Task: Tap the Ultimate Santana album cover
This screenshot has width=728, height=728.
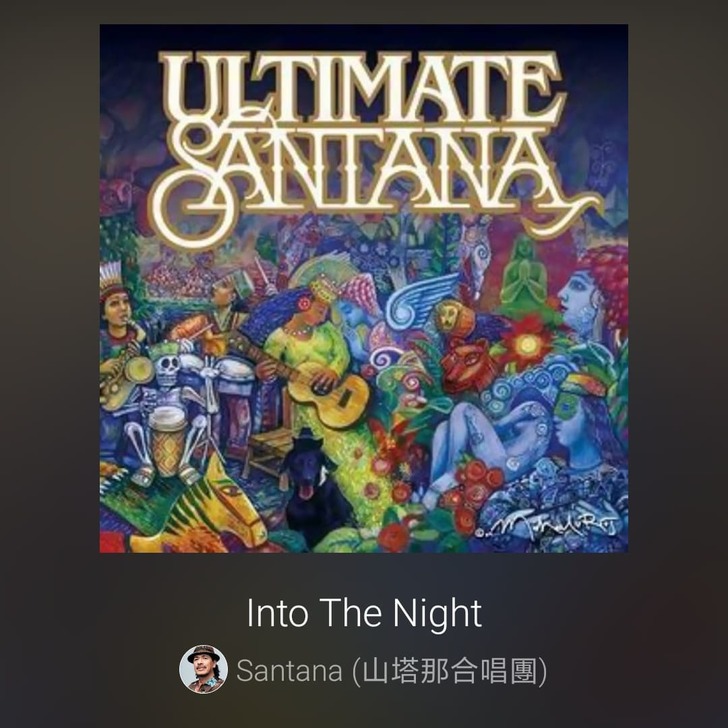Action: tap(364, 288)
